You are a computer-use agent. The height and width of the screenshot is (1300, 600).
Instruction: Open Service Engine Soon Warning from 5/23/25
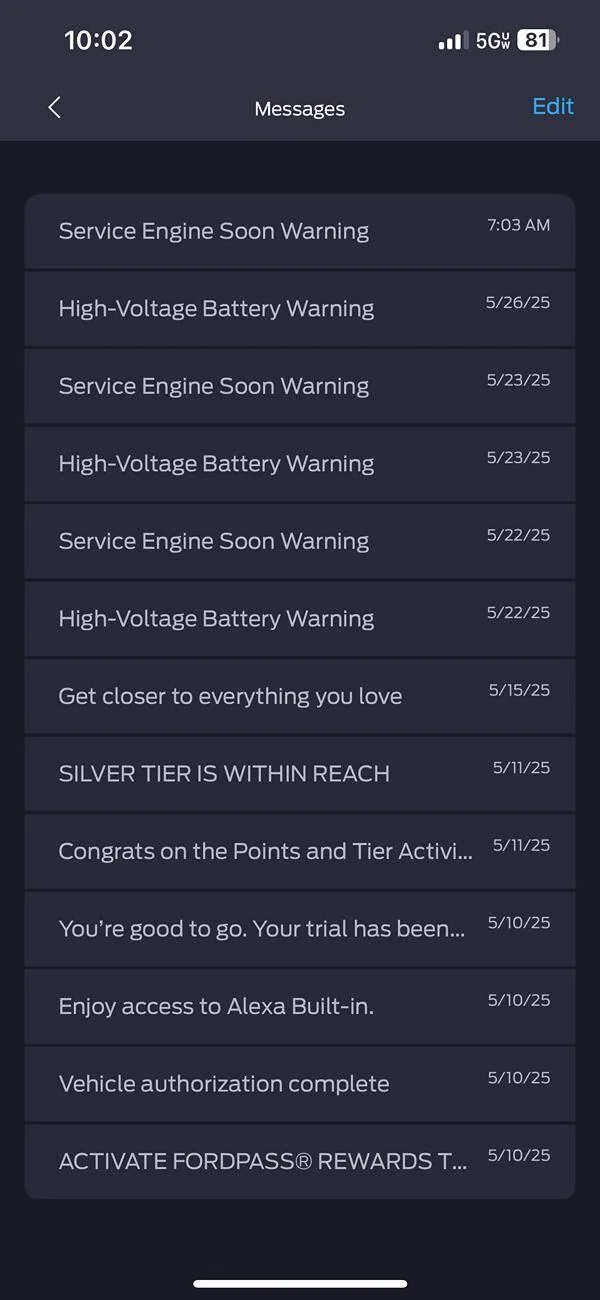tap(300, 386)
